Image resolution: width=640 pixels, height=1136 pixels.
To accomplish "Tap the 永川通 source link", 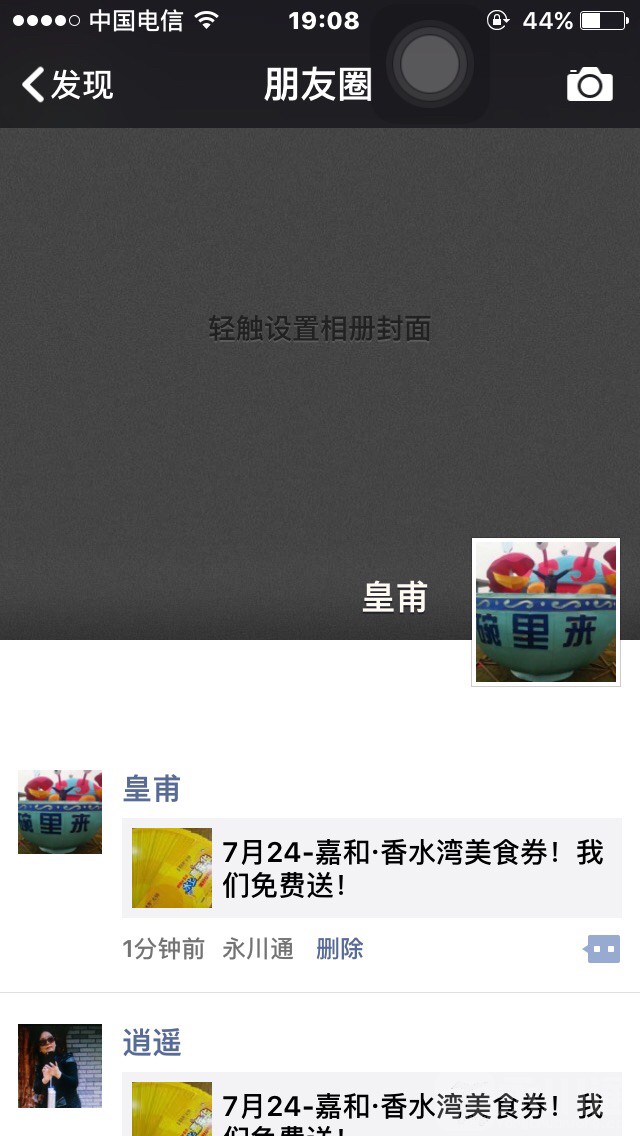I will (x=258, y=949).
